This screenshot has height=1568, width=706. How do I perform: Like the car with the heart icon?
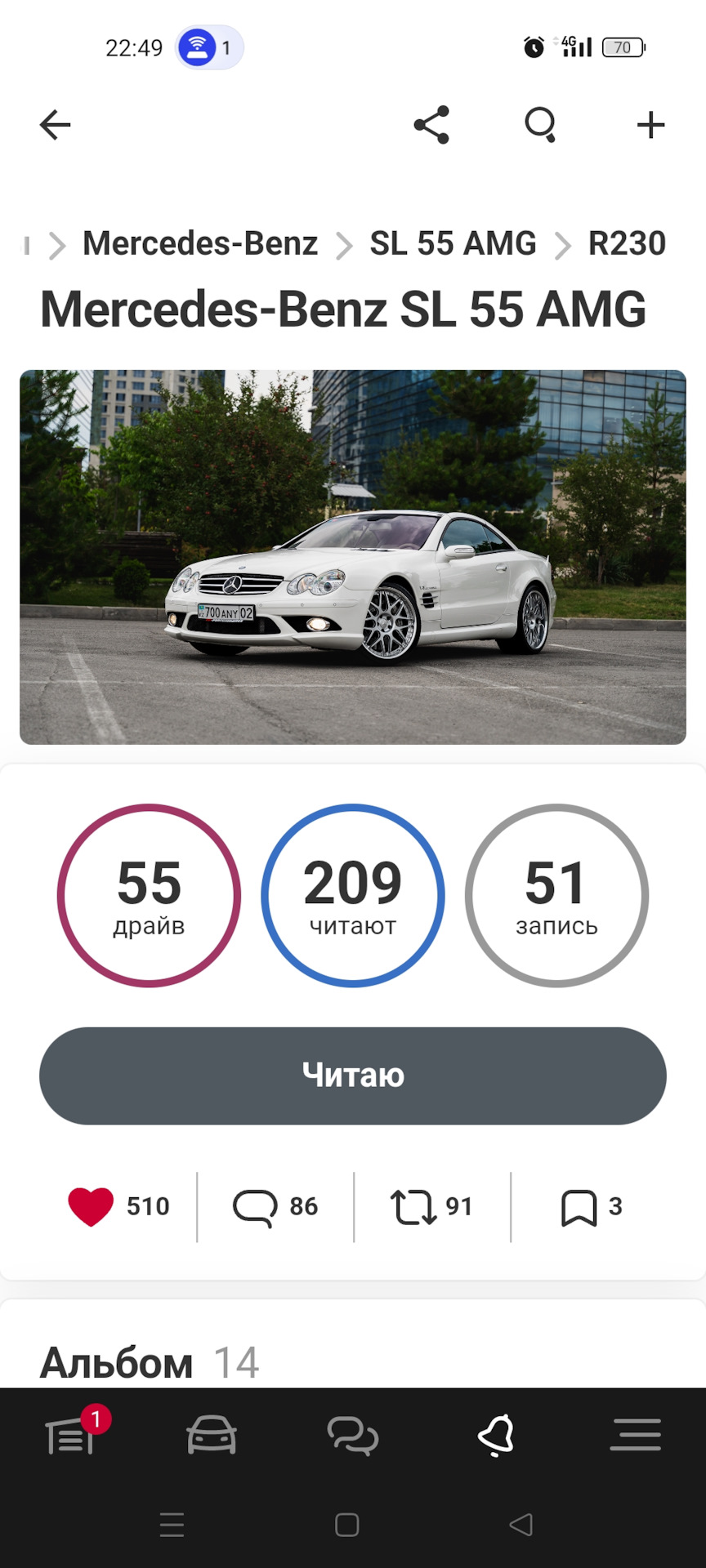tap(92, 1206)
